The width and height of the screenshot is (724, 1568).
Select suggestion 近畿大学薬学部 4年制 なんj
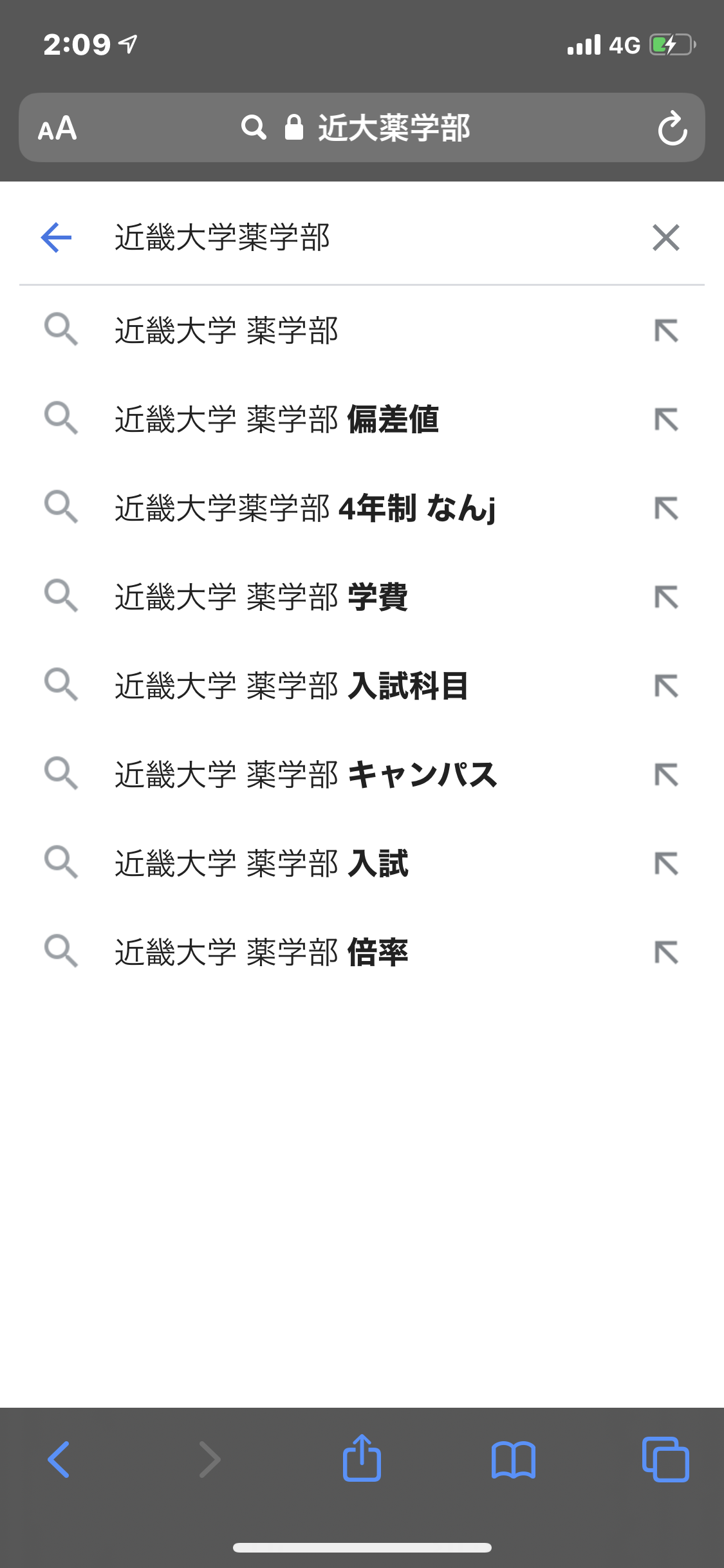click(362, 509)
